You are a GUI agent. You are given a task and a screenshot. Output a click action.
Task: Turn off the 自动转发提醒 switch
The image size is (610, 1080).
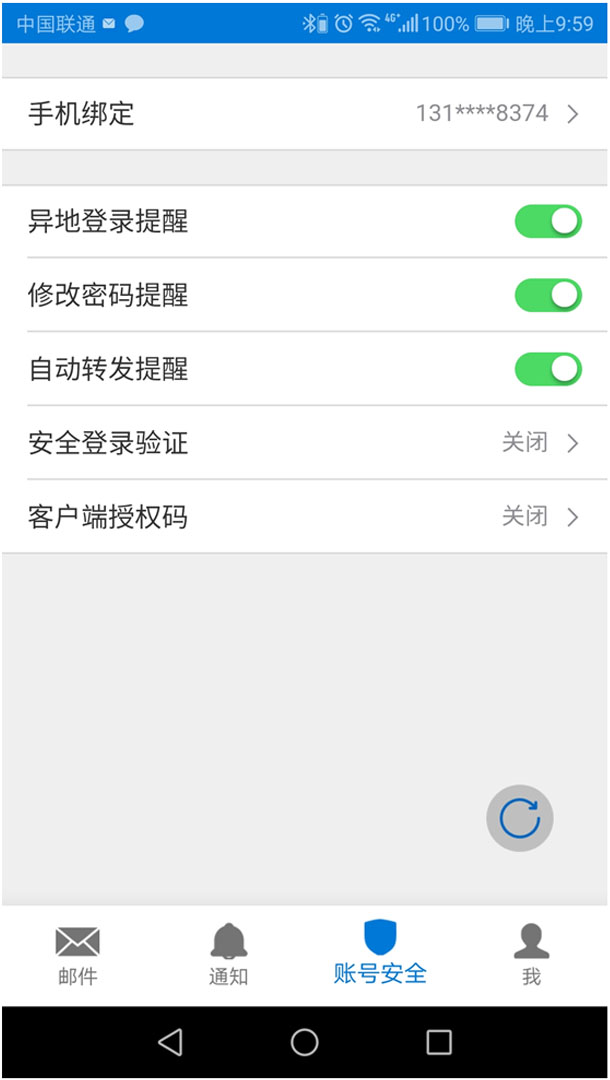(x=548, y=369)
